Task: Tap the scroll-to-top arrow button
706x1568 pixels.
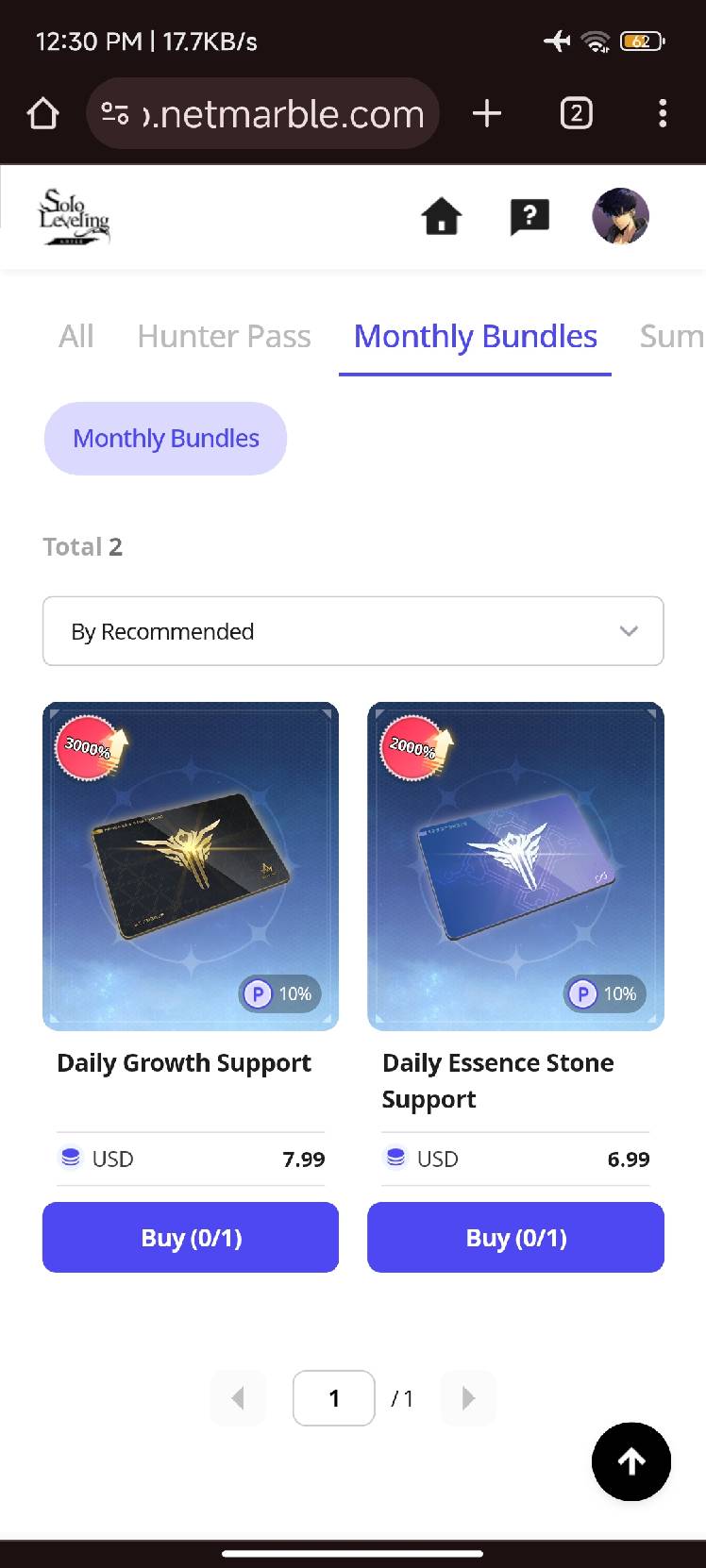Action: tap(630, 1461)
